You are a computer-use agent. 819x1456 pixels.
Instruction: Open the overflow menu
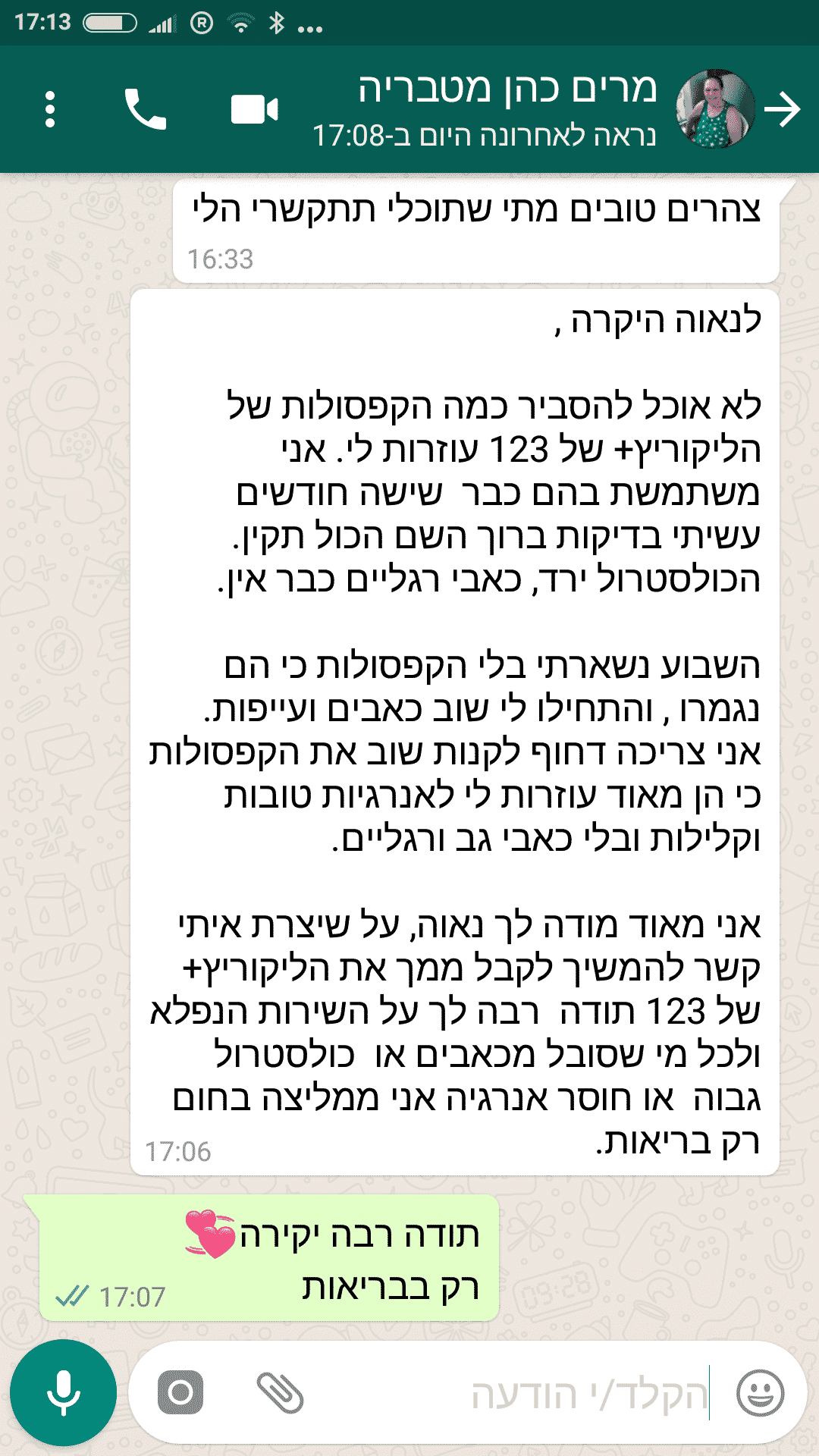tap(50, 110)
